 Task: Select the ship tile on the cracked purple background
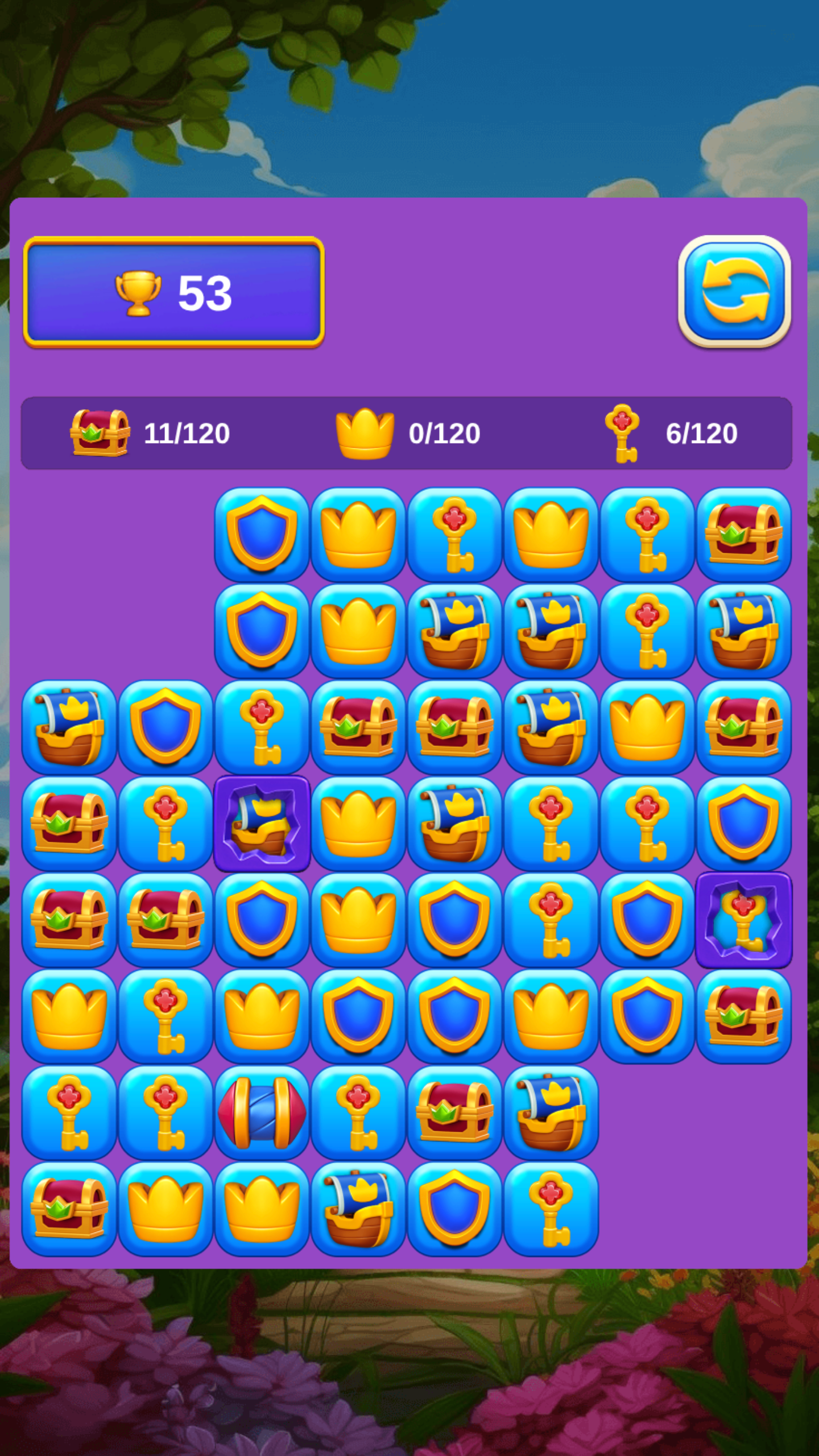click(x=262, y=824)
